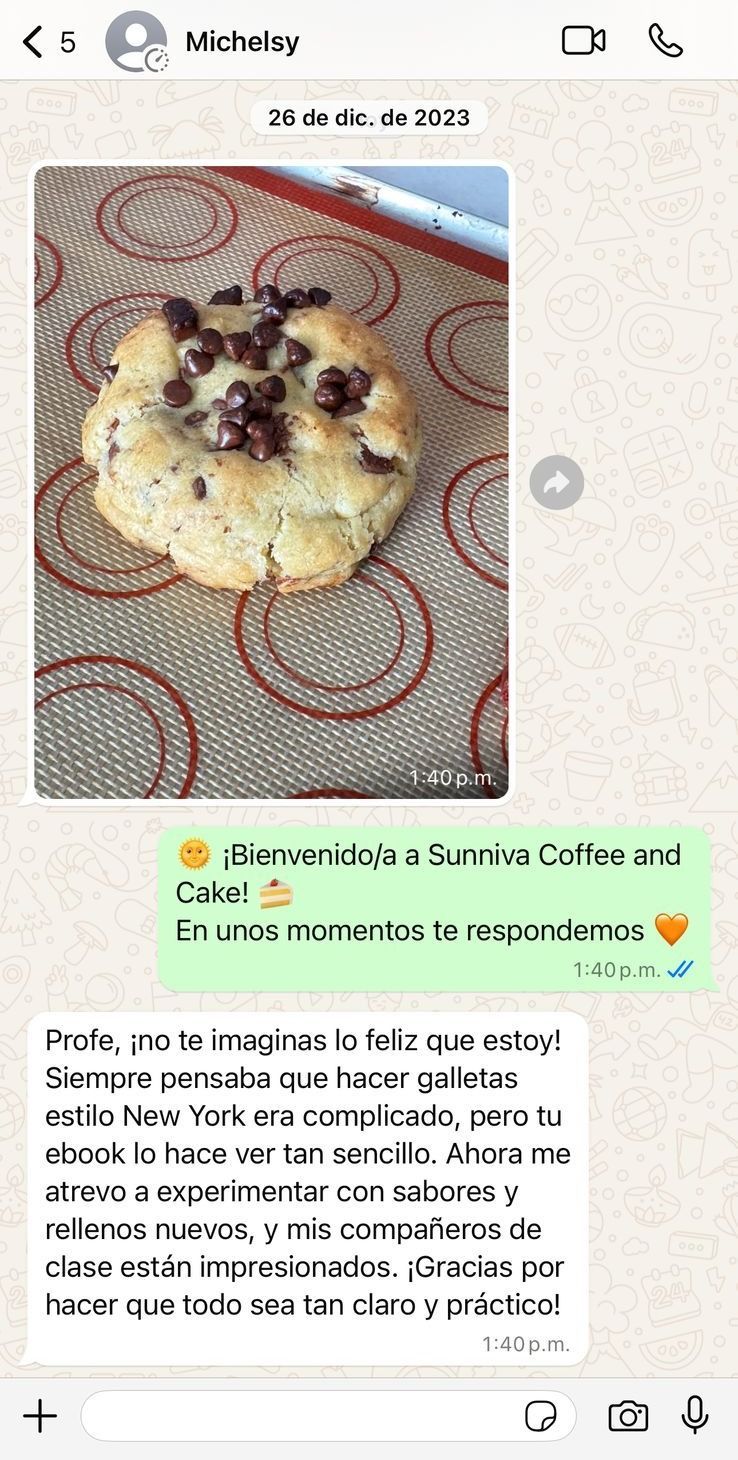
Task: Start a voice call with Michelsy
Action: click(665, 41)
